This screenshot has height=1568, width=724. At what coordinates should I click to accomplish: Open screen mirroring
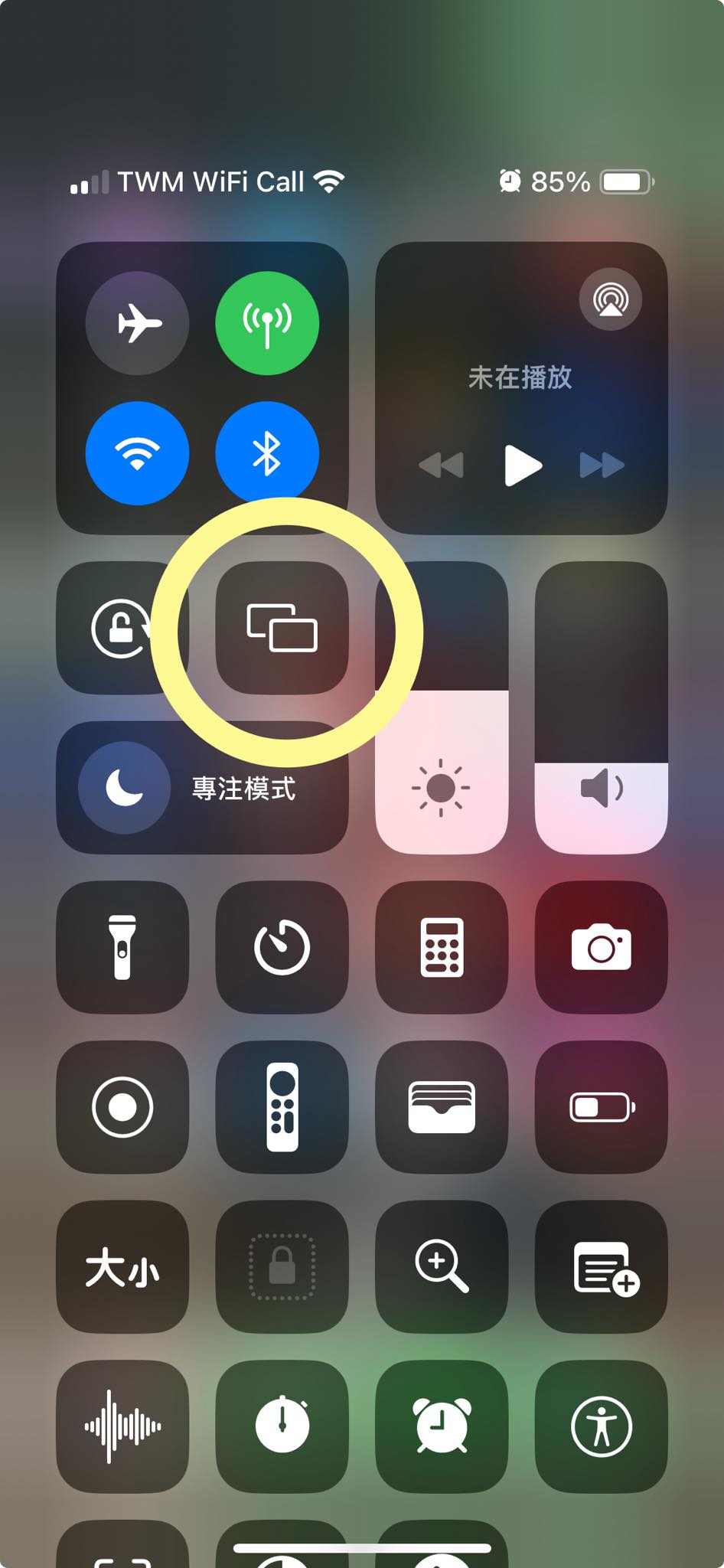click(x=282, y=629)
